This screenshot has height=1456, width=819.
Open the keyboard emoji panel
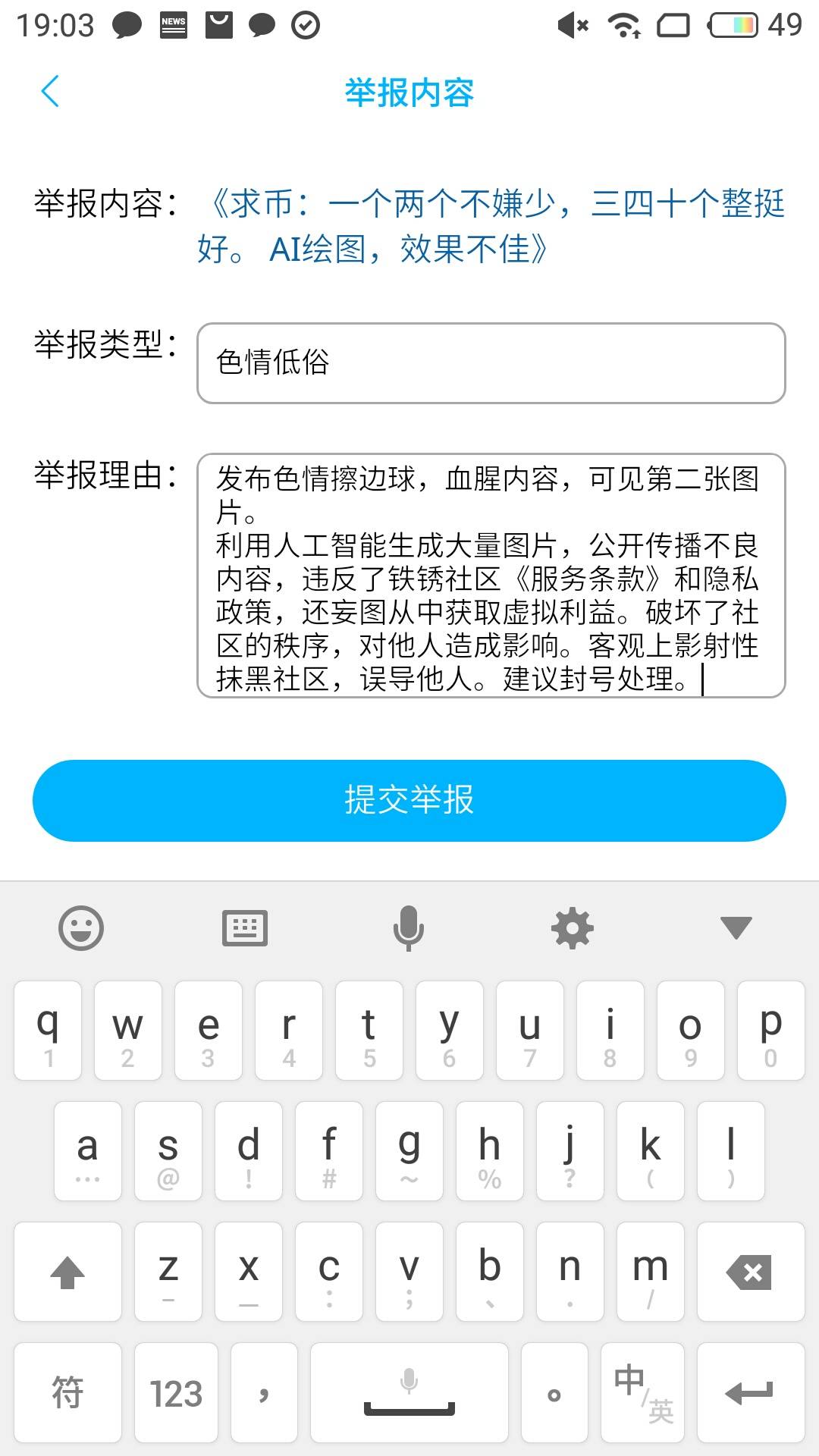pyautogui.click(x=81, y=928)
